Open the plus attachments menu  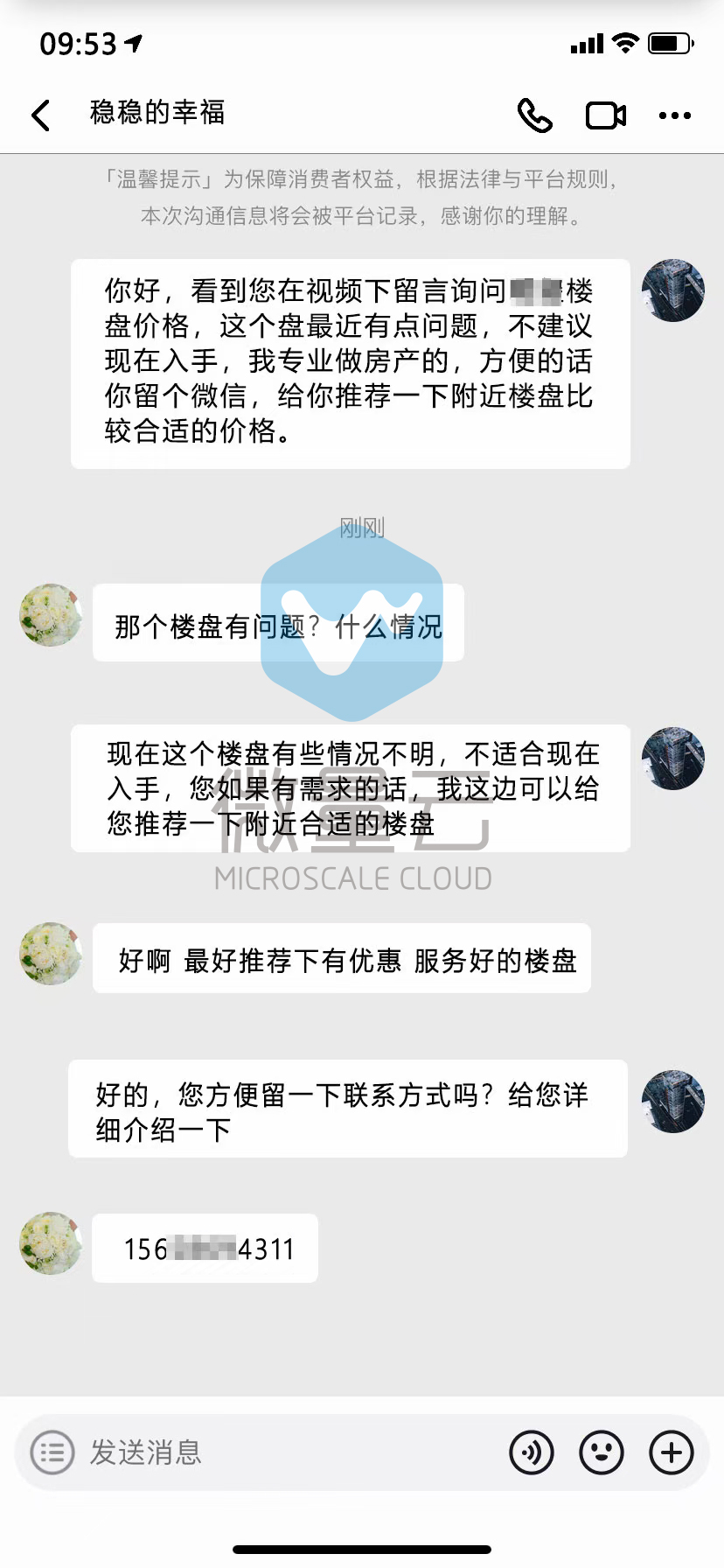point(672,1452)
